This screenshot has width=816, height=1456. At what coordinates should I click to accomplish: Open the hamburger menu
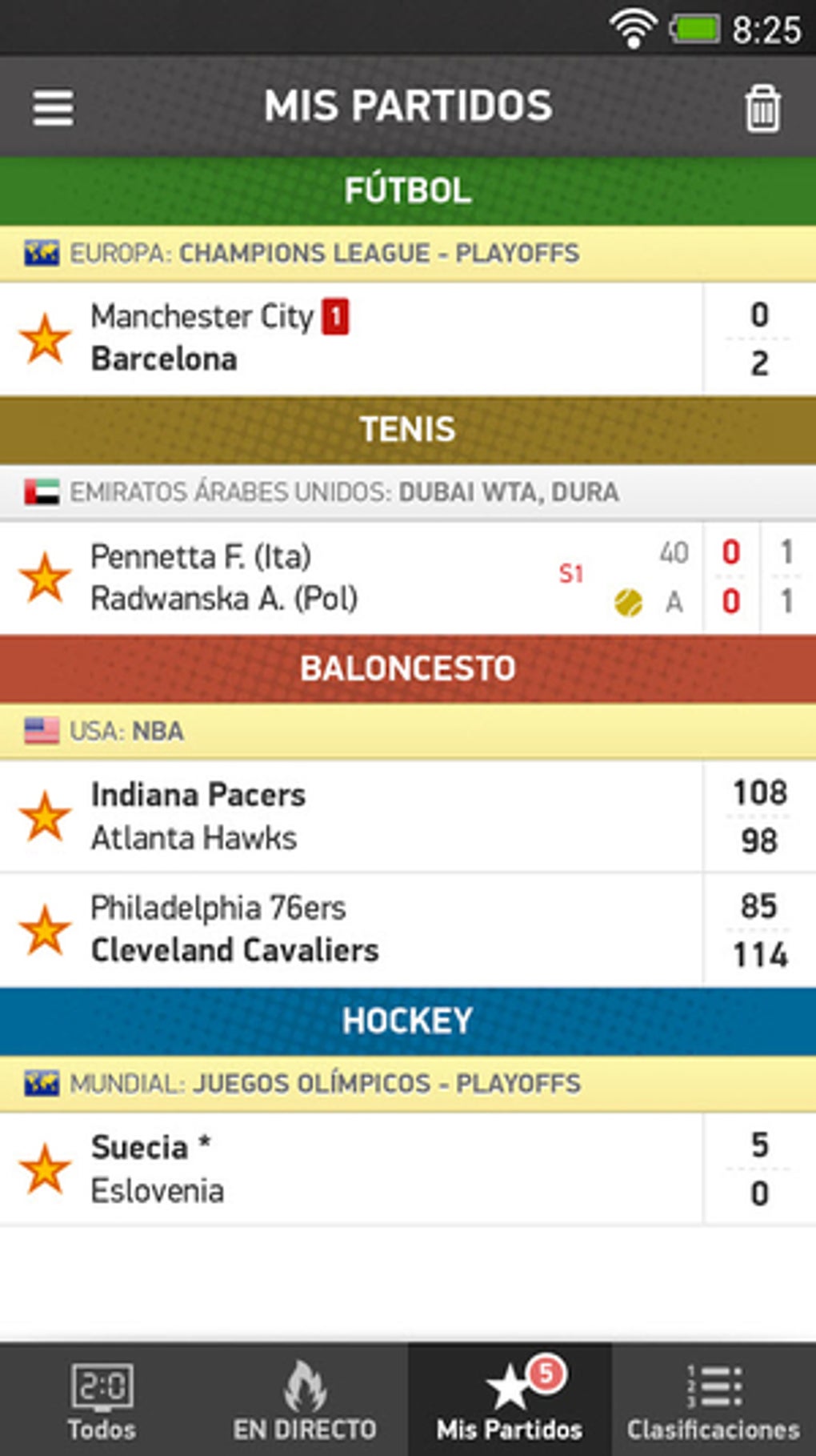53,107
